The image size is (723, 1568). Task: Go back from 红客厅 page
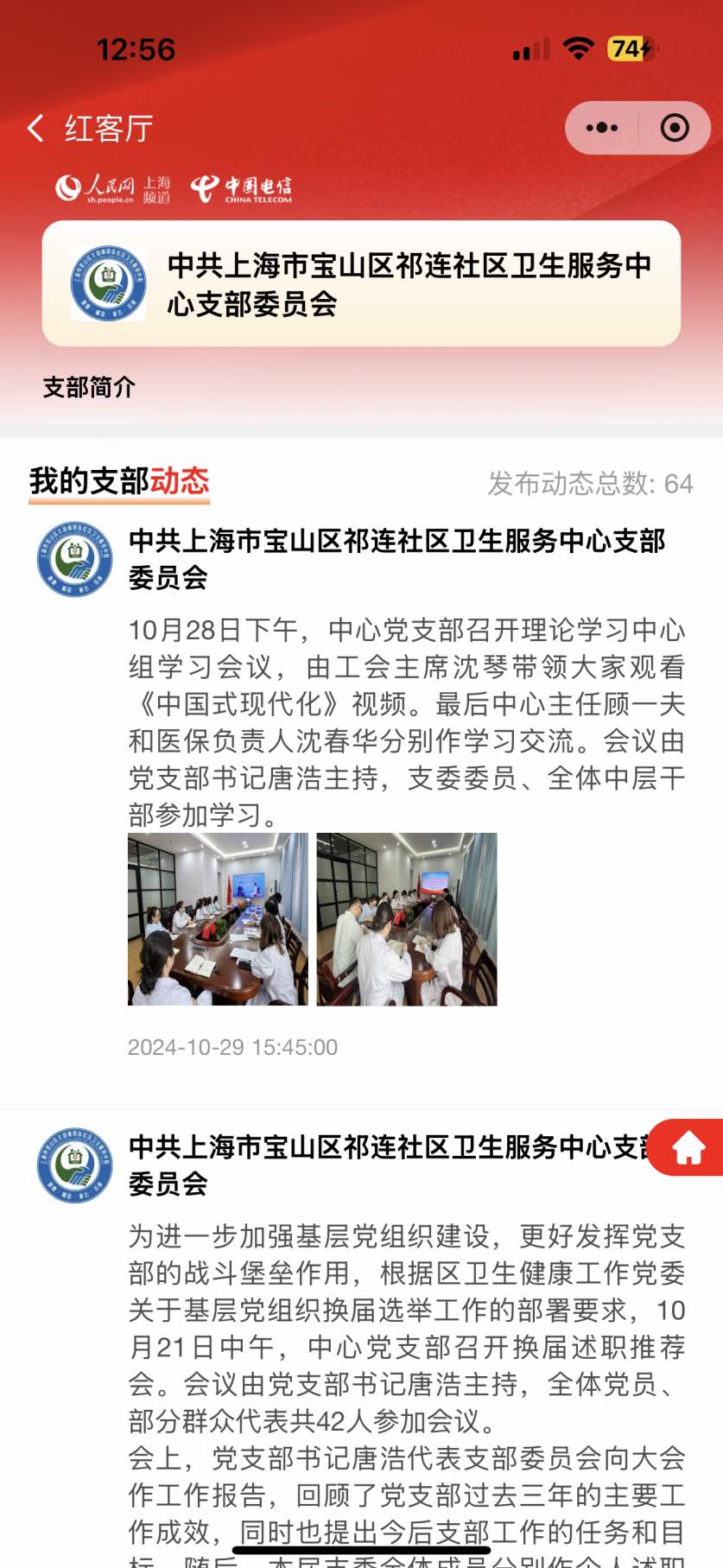36,129
